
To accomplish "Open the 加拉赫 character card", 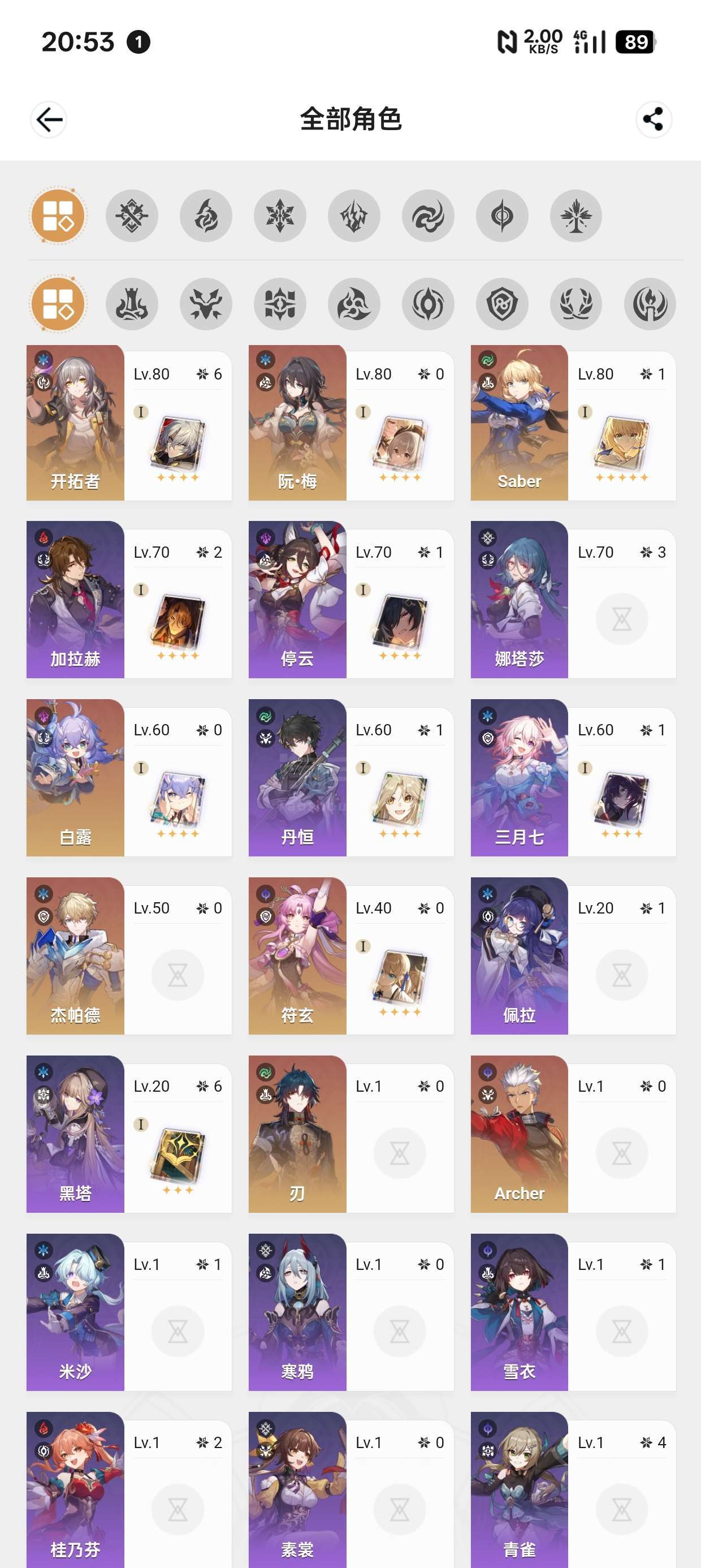I will (129, 600).
